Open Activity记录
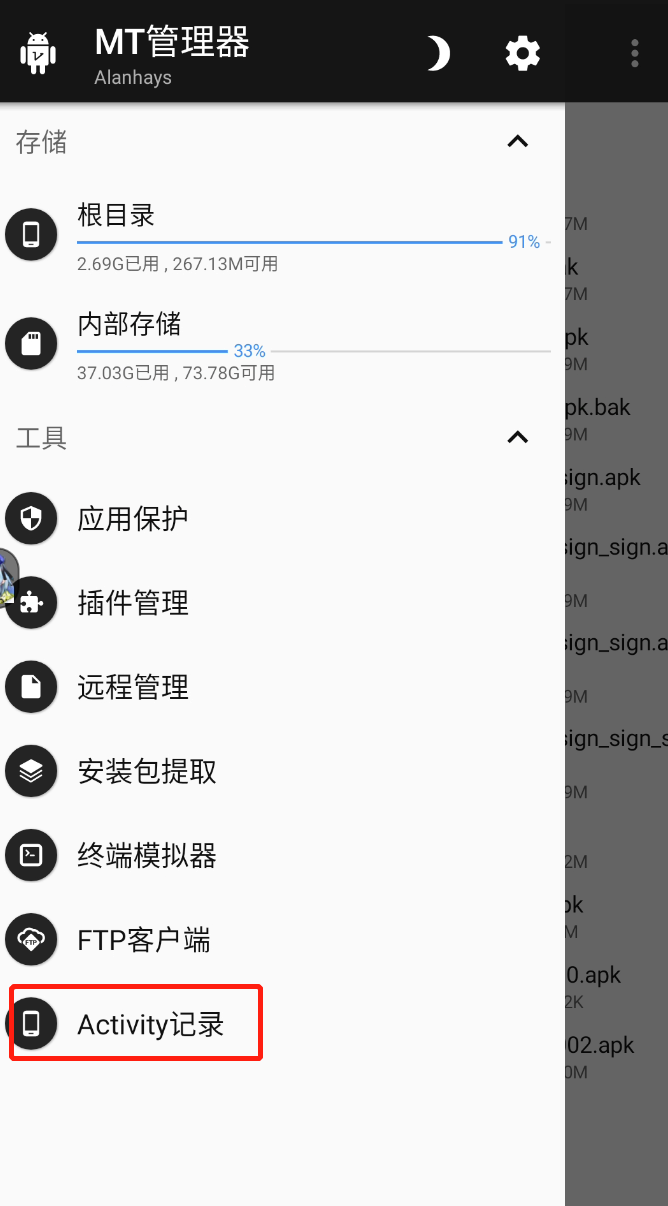 (150, 1024)
